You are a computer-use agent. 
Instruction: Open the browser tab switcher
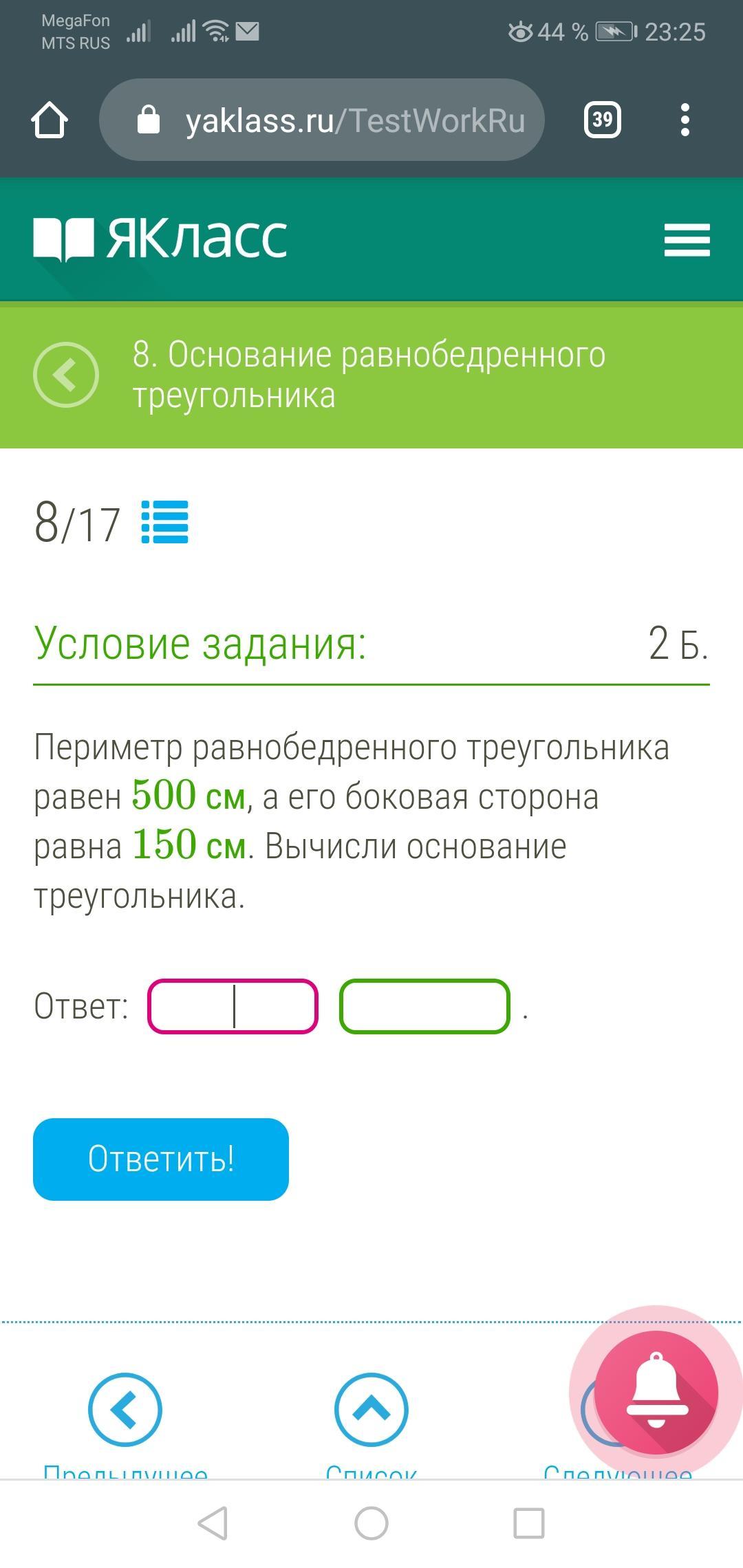(602, 120)
